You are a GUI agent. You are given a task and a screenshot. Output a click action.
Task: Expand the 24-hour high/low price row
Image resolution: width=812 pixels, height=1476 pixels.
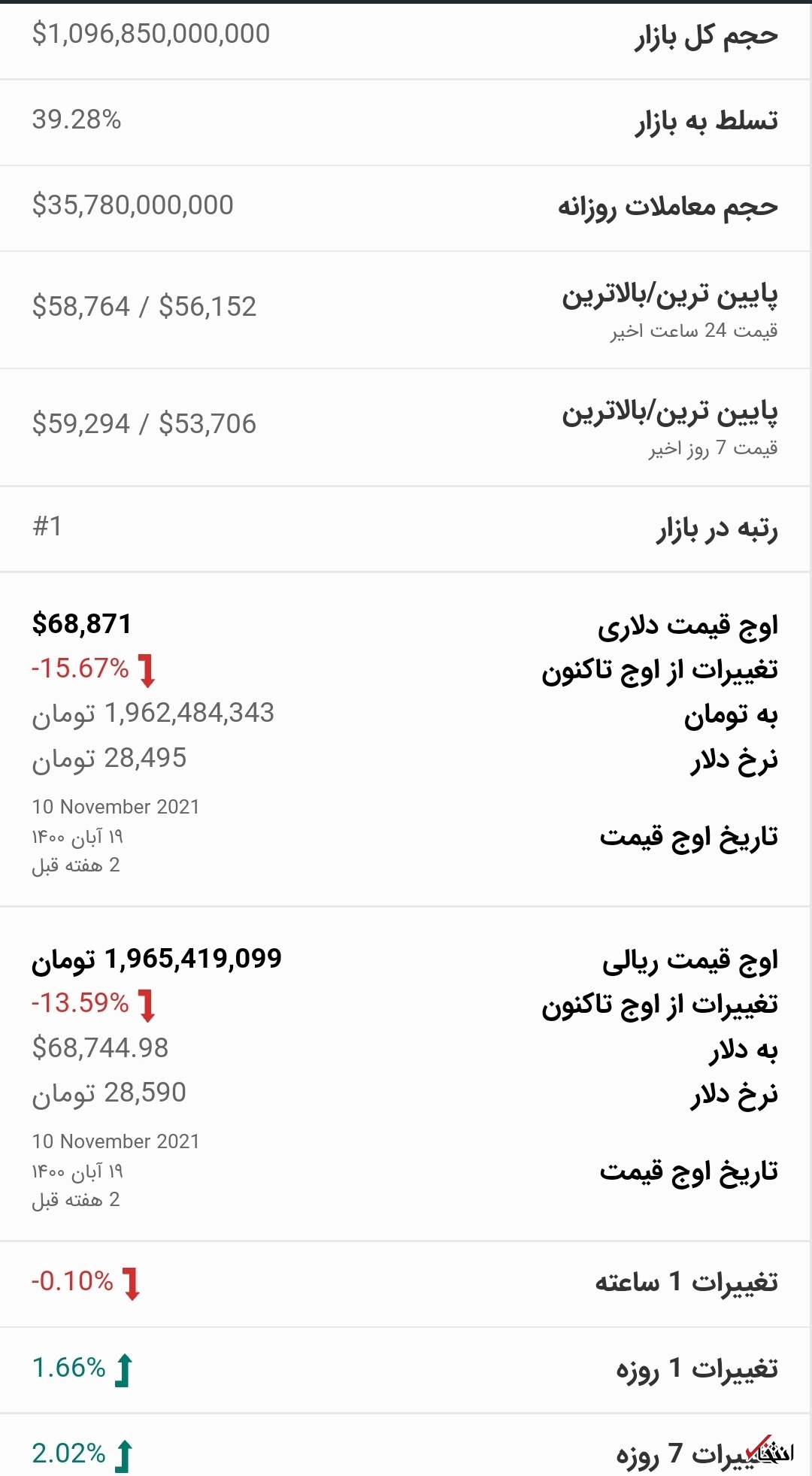pyautogui.click(x=406, y=308)
